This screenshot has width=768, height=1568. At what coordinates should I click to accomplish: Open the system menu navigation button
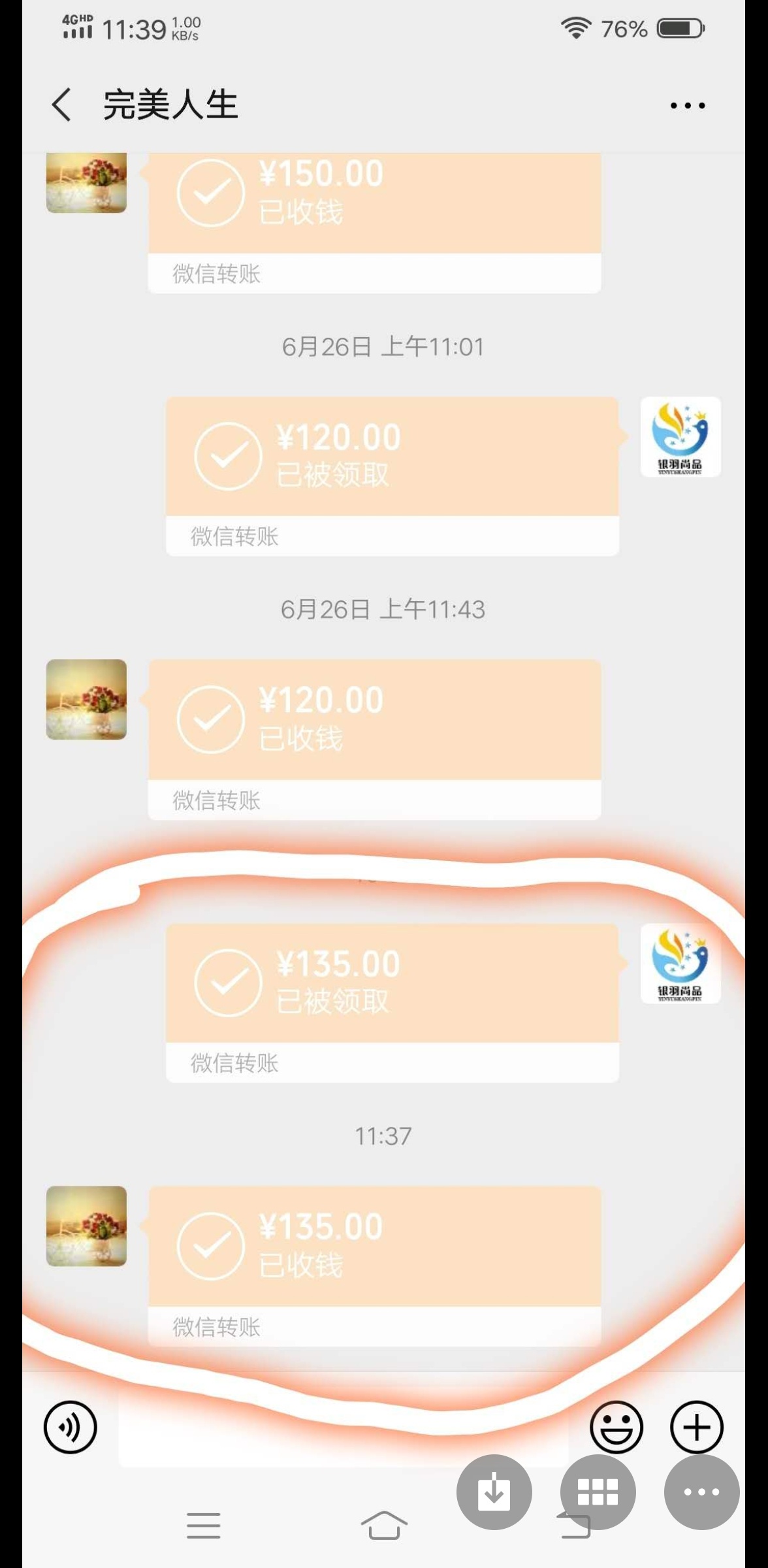pyautogui.click(x=203, y=1526)
